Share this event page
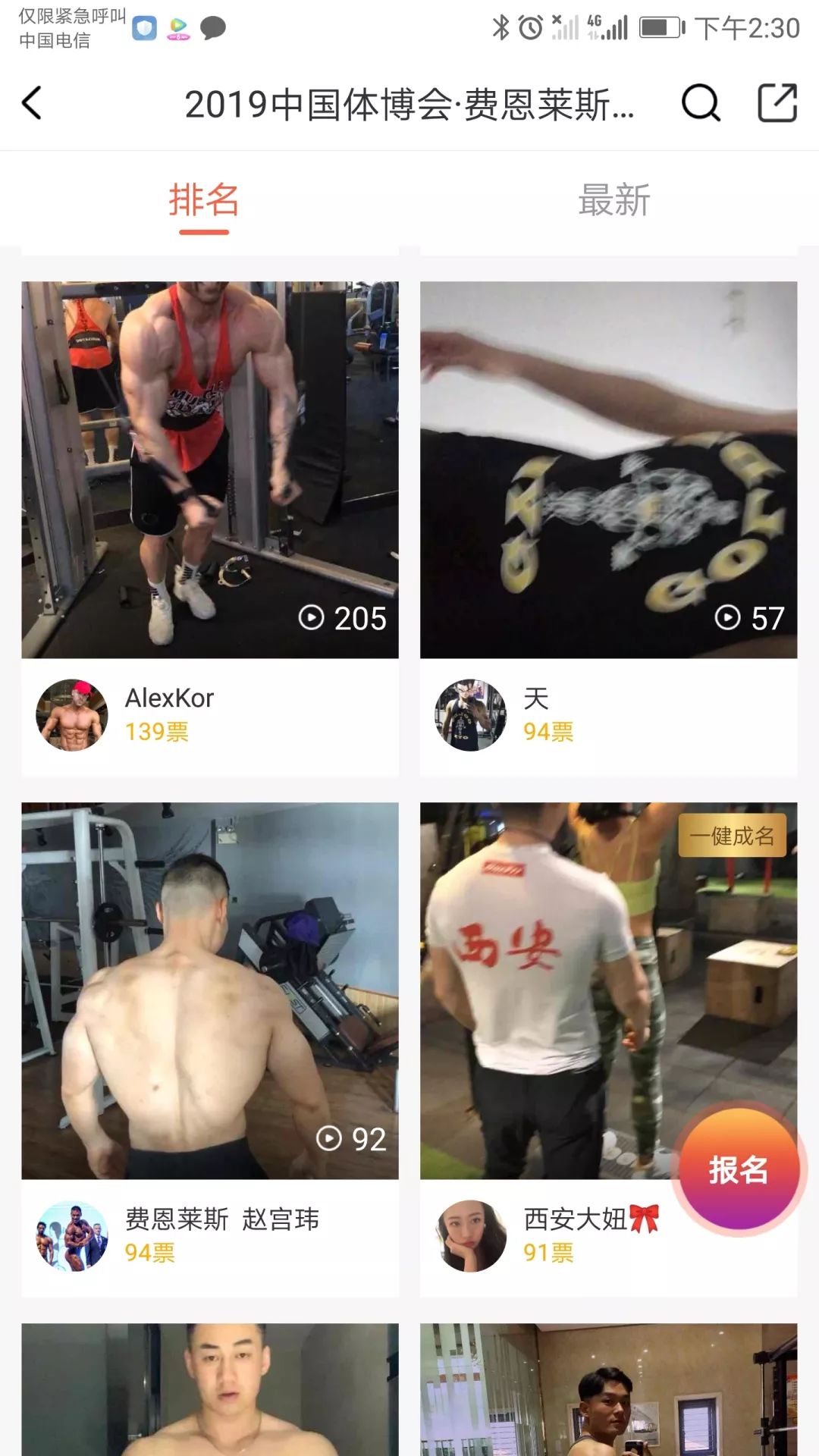Viewport: 819px width, 1456px height. 777,103
